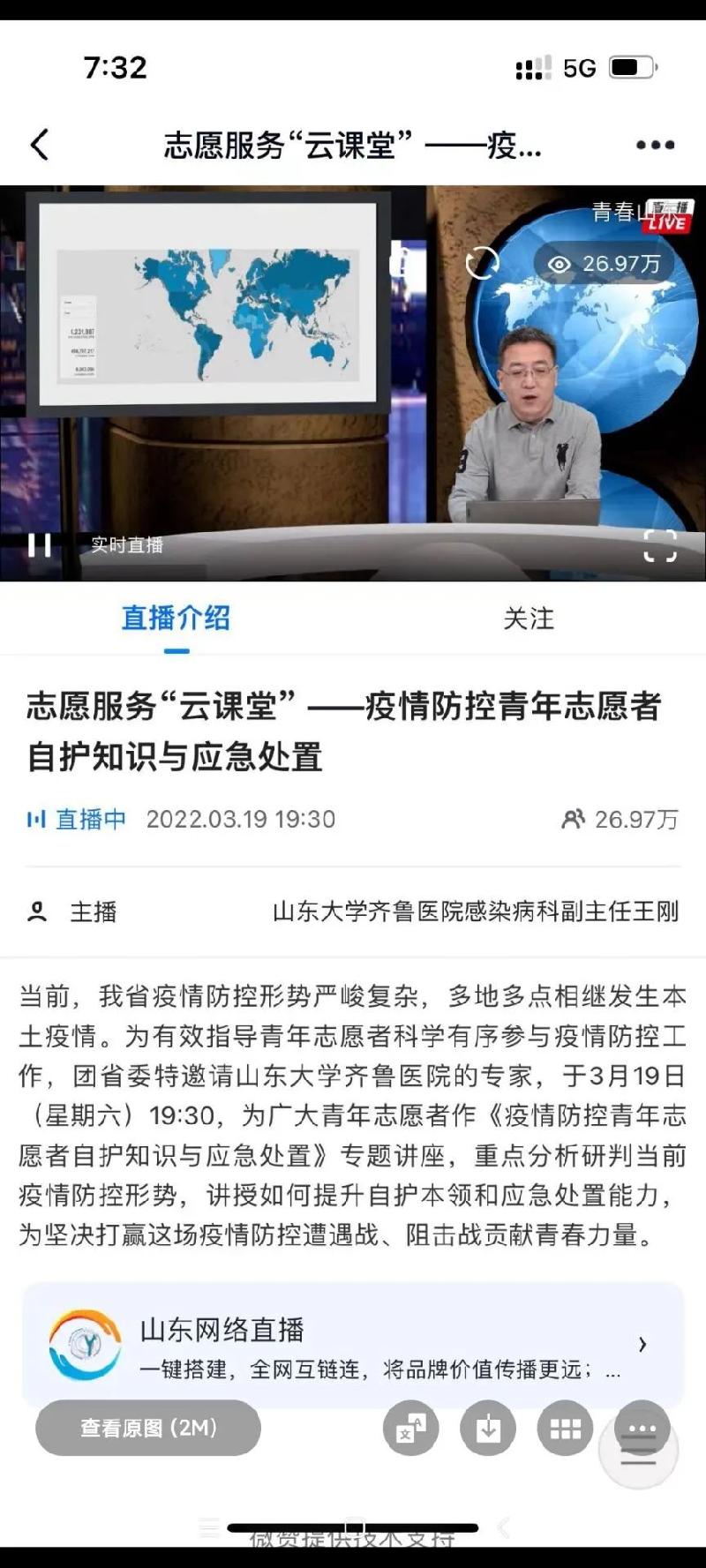Go back using the top-left arrow
Image resolution: width=706 pixels, height=1568 pixels.
[40, 145]
